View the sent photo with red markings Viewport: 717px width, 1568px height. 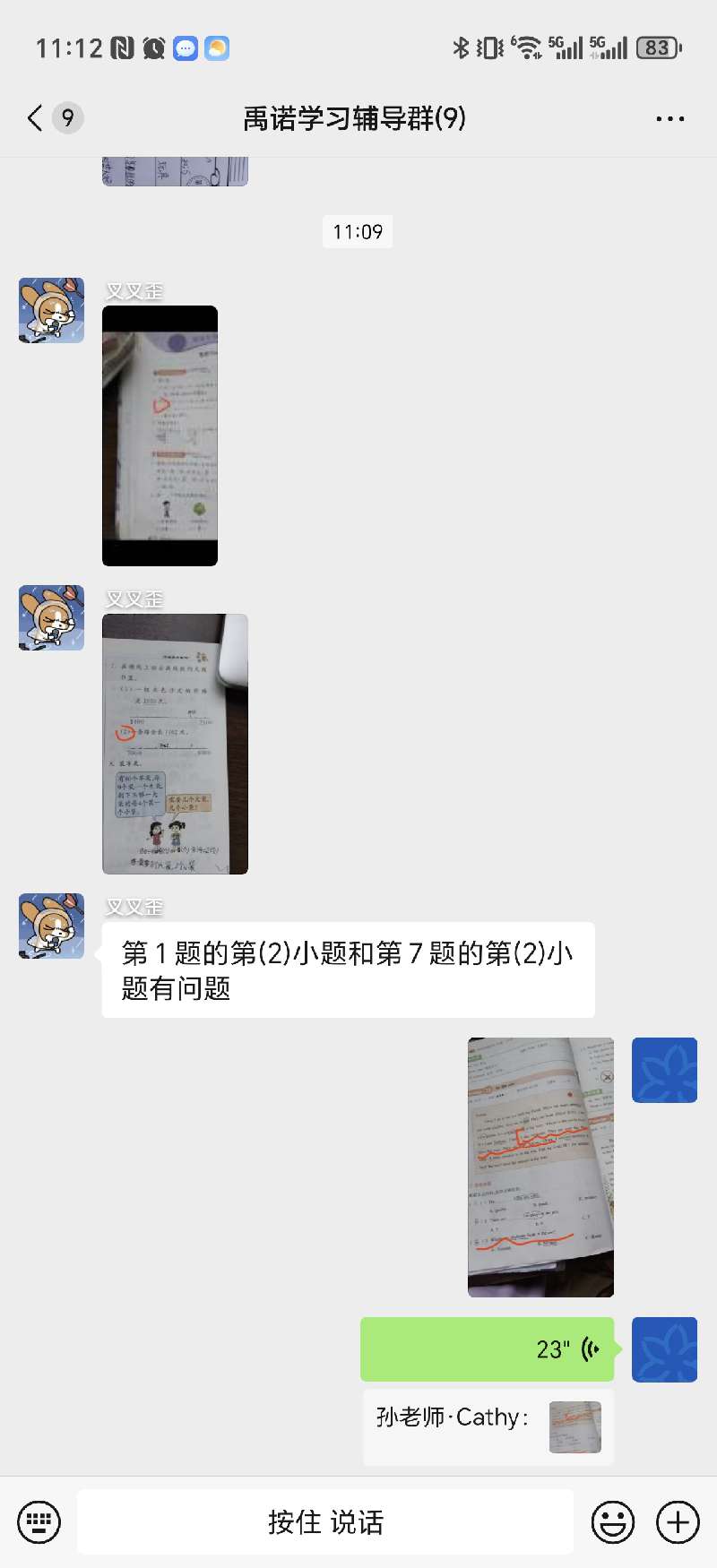click(540, 1167)
